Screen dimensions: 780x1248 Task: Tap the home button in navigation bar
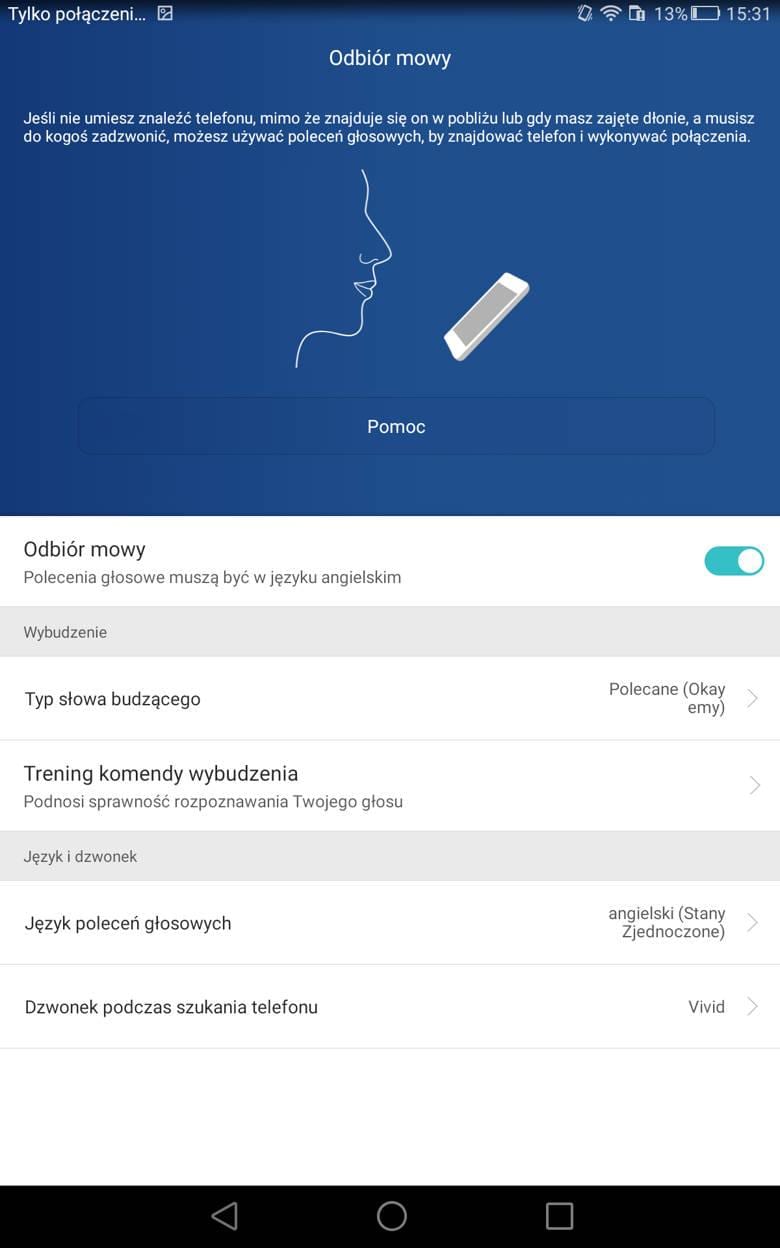391,1215
